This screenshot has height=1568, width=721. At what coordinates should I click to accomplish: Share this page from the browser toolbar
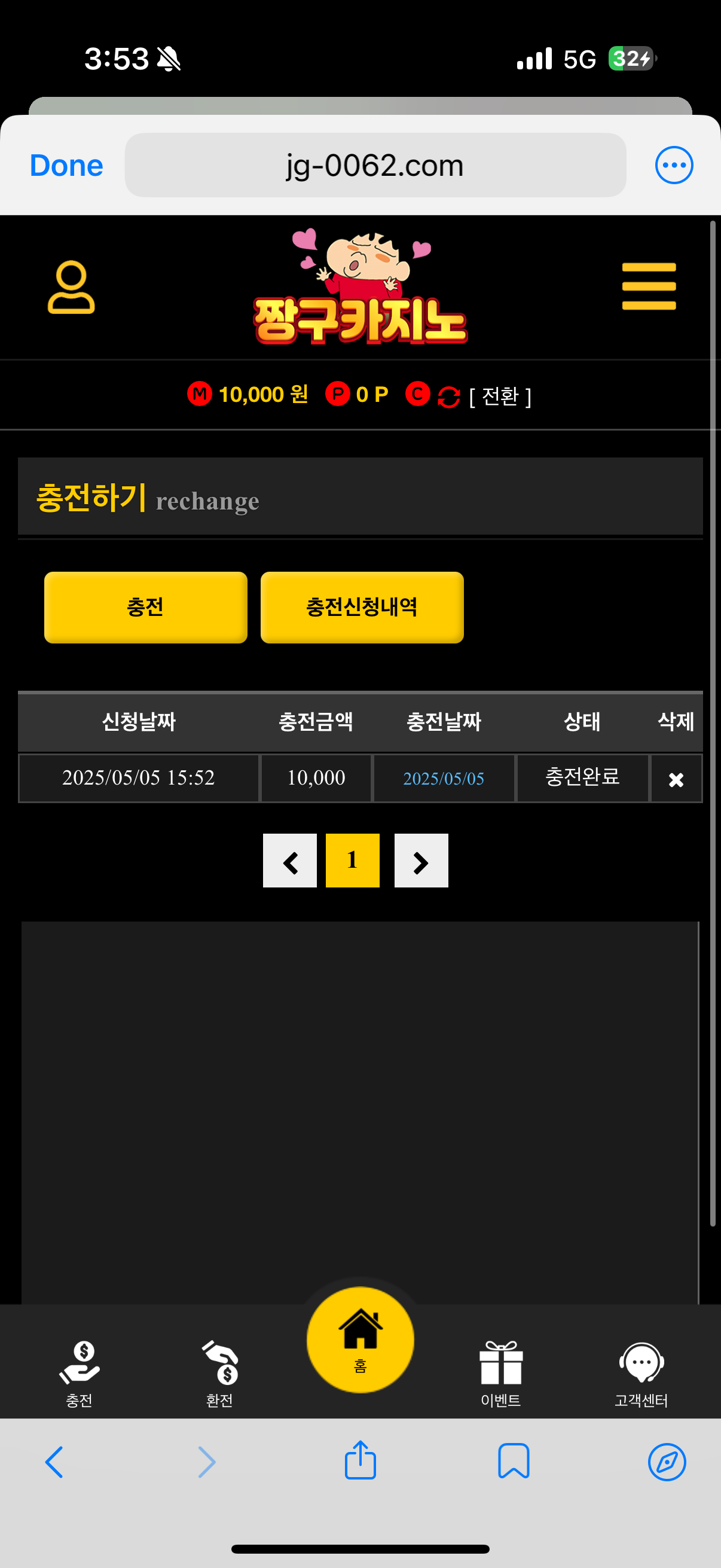click(360, 1461)
